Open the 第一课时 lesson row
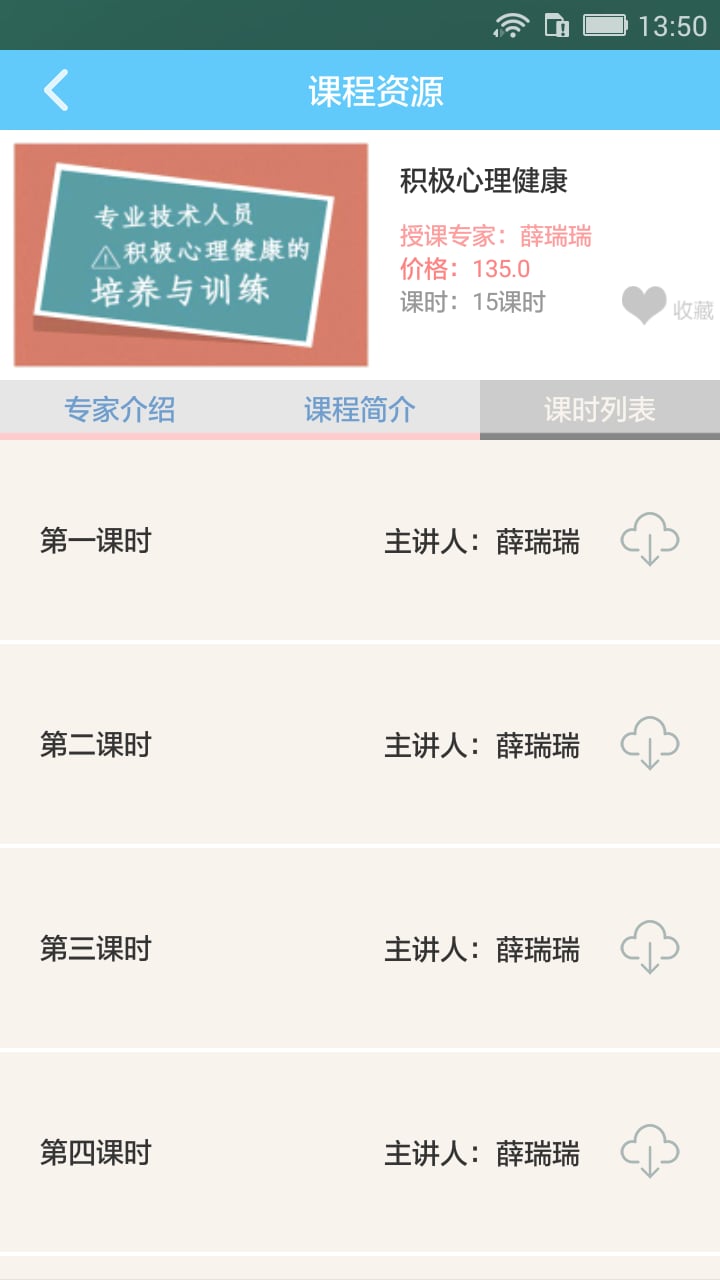 pyautogui.click(x=300, y=541)
